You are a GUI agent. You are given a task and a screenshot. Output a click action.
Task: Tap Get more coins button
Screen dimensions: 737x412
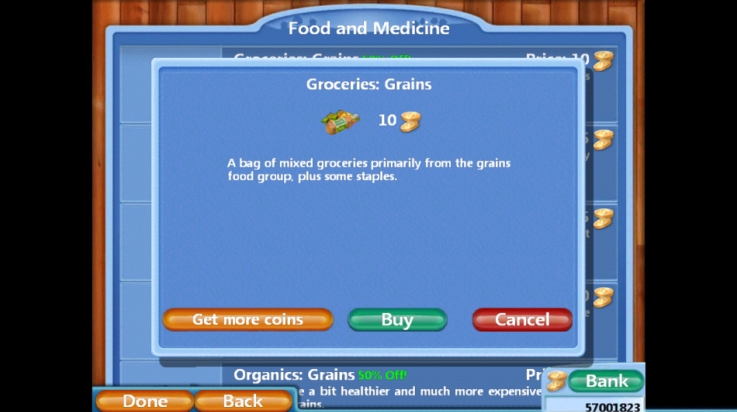tap(247, 320)
